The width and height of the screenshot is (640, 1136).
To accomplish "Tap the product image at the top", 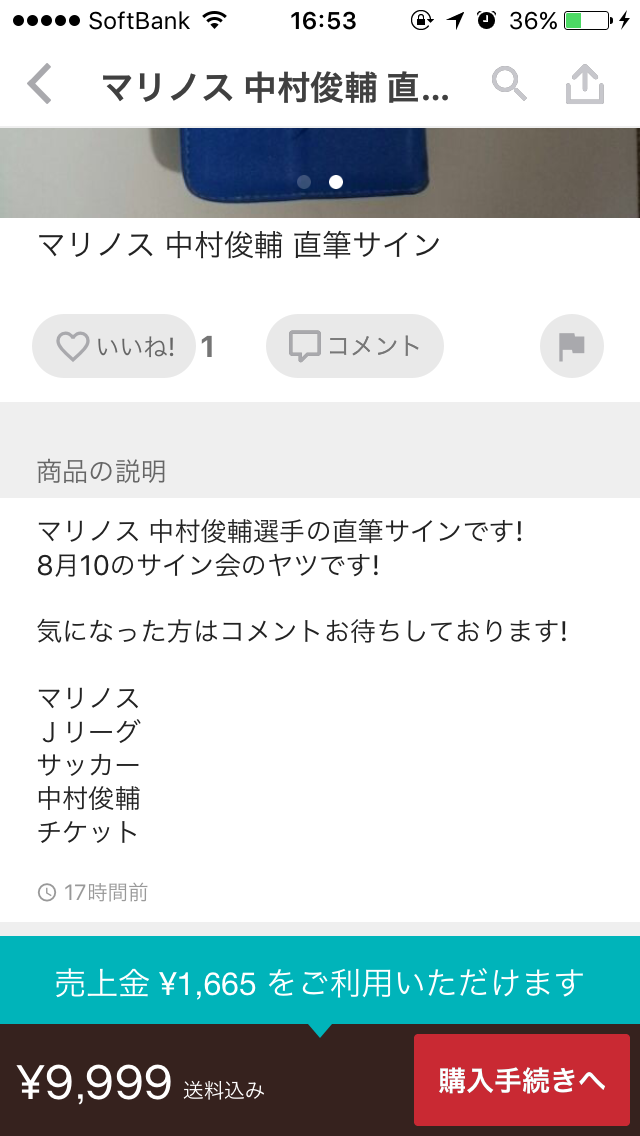I will (320, 172).
